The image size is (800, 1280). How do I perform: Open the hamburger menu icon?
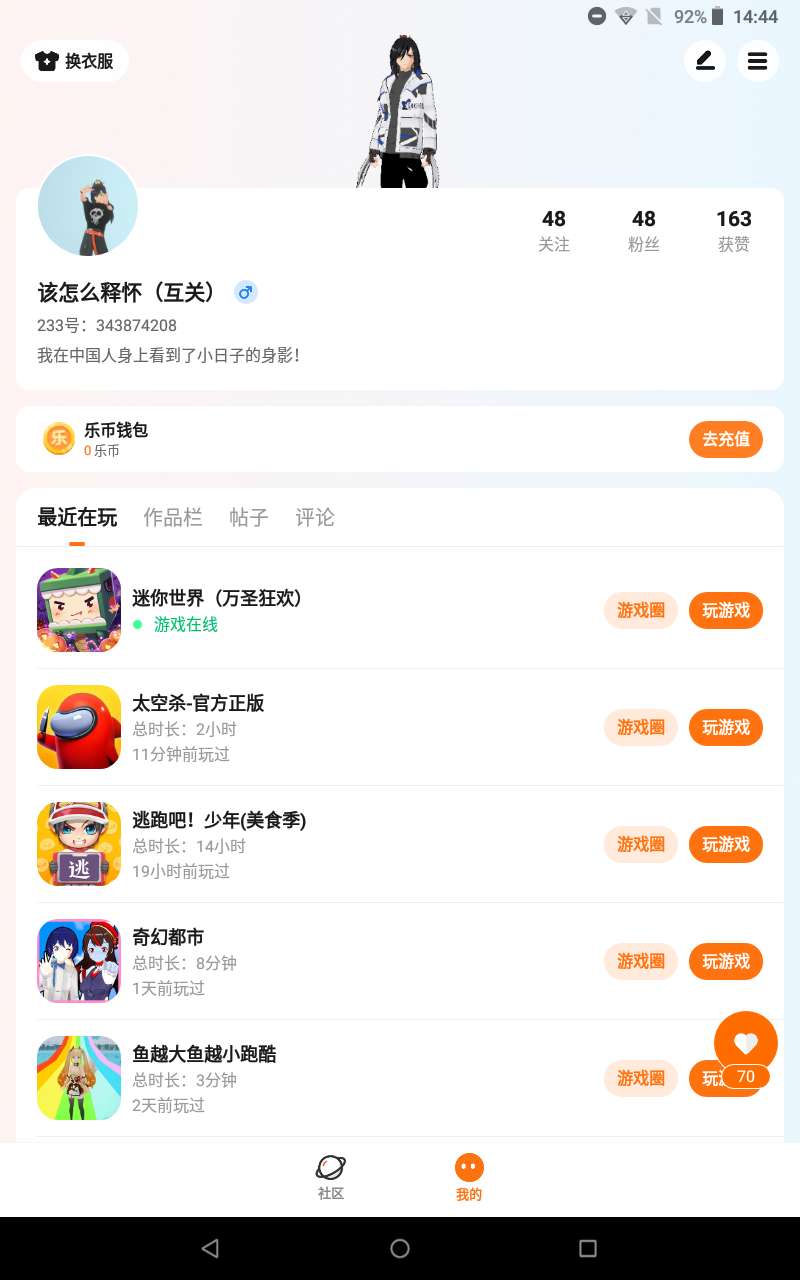(x=758, y=61)
